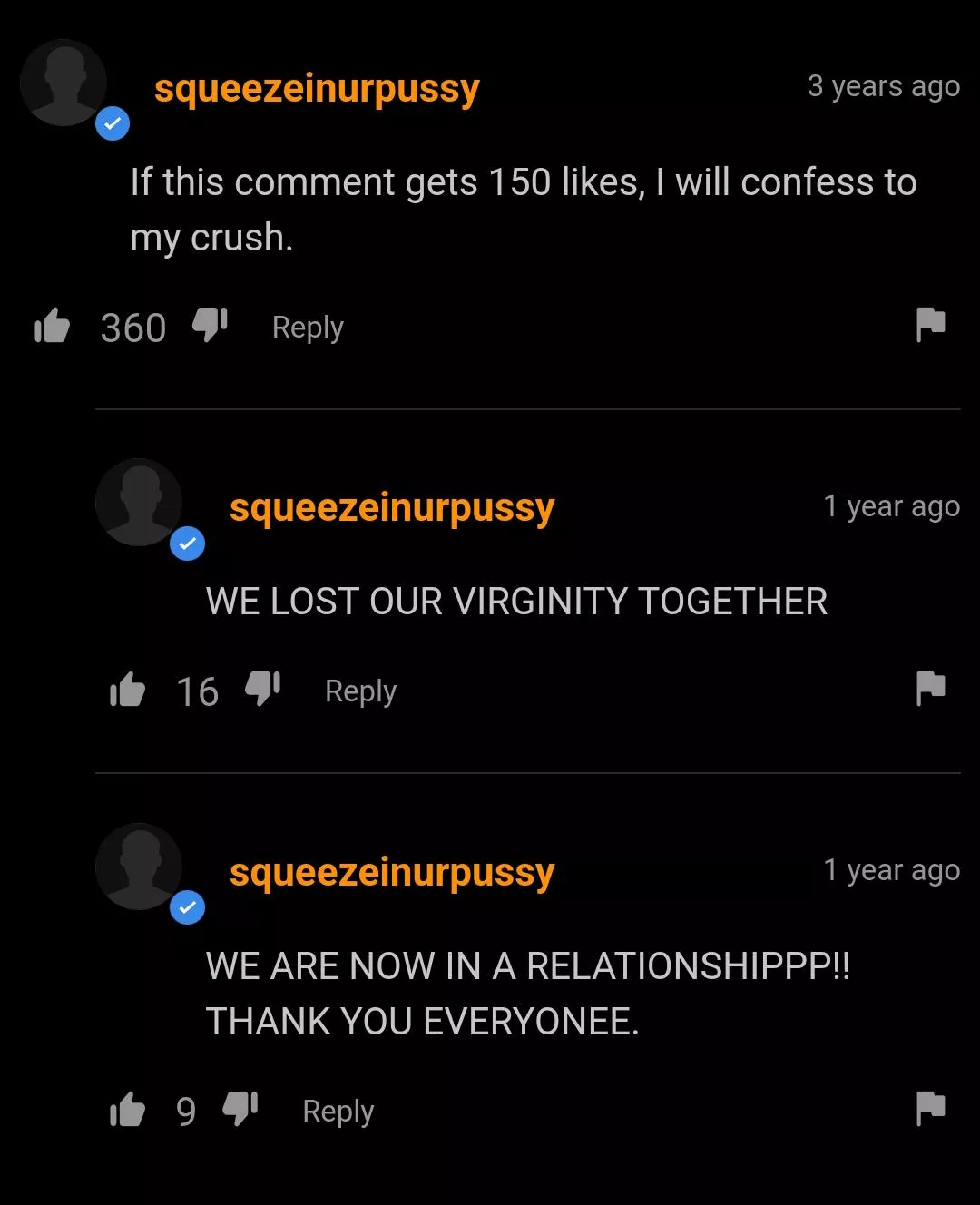The image size is (980, 1205).
Task: Tap Reply under the 16-likes comment
Action: pos(360,691)
